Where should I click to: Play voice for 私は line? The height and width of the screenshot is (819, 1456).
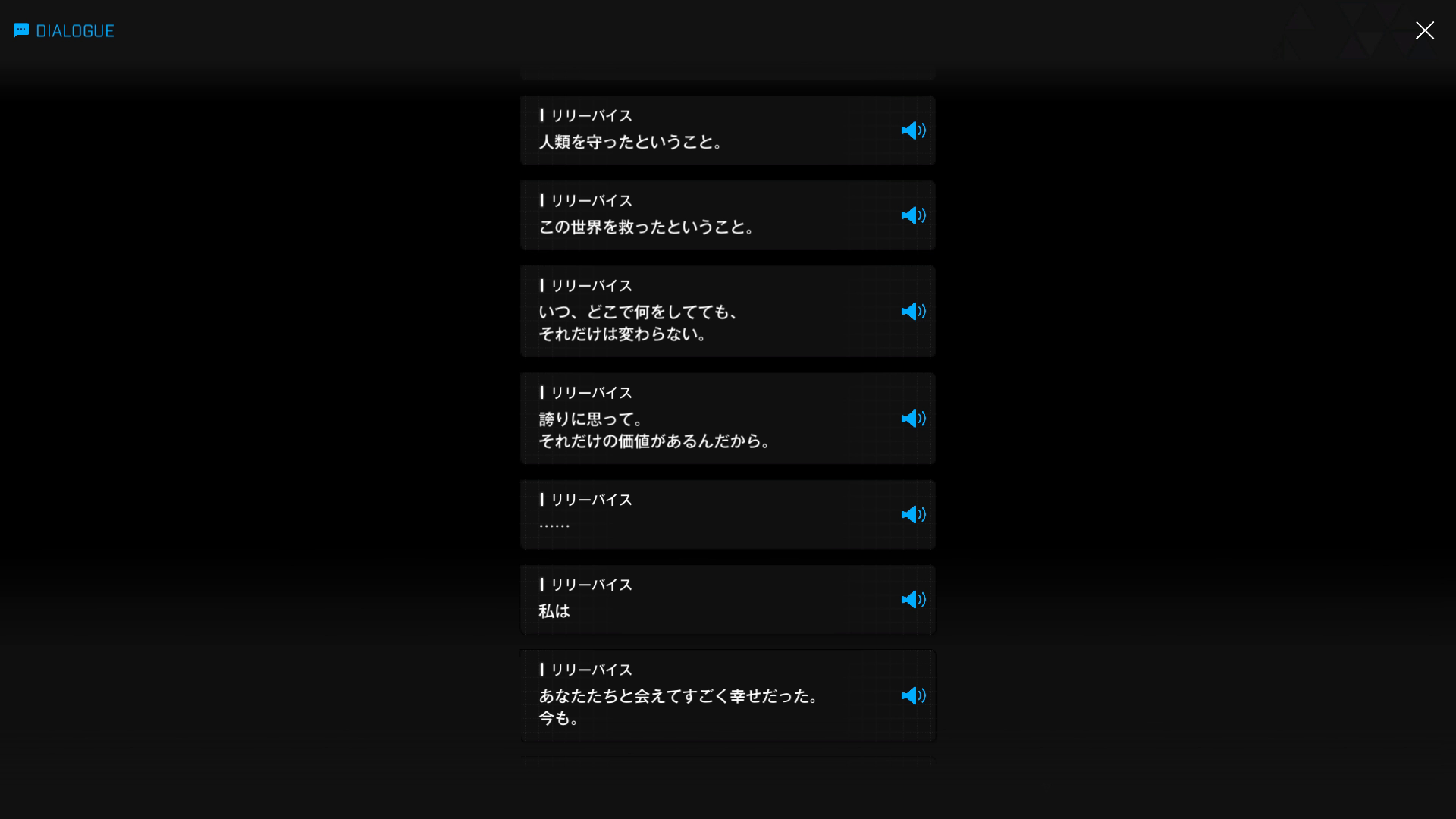[913, 600]
